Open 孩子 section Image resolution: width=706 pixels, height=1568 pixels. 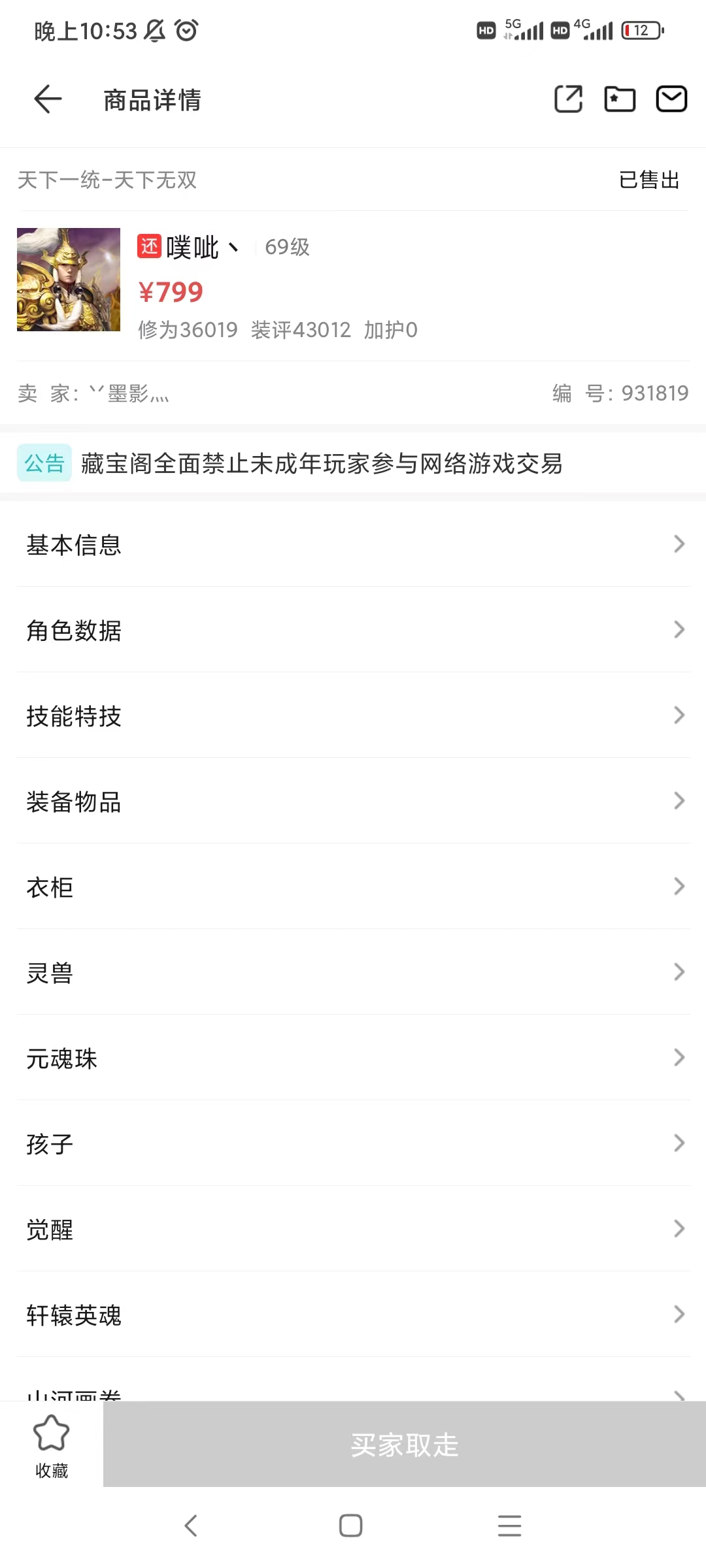tap(353, 1143)
